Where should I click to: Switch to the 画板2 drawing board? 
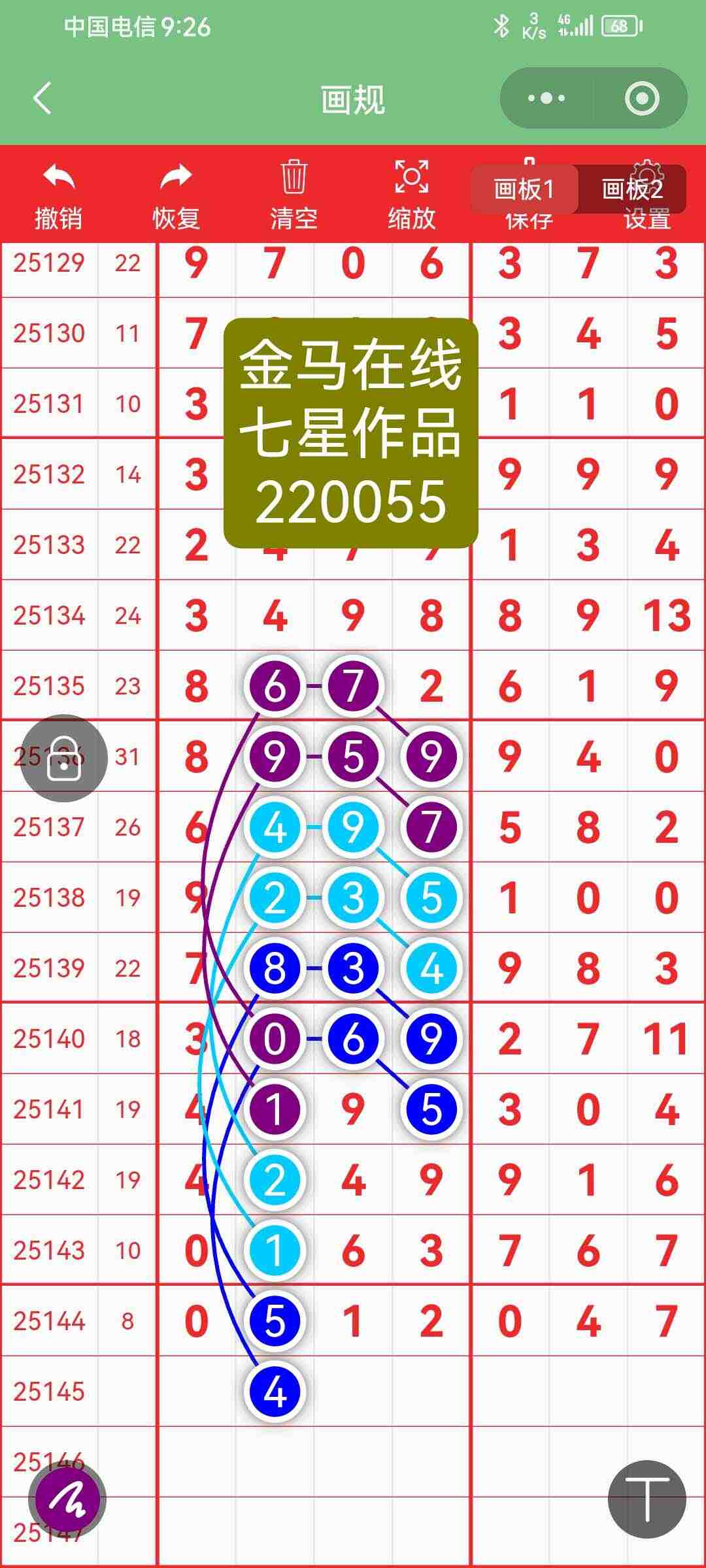tap(631, 189)
